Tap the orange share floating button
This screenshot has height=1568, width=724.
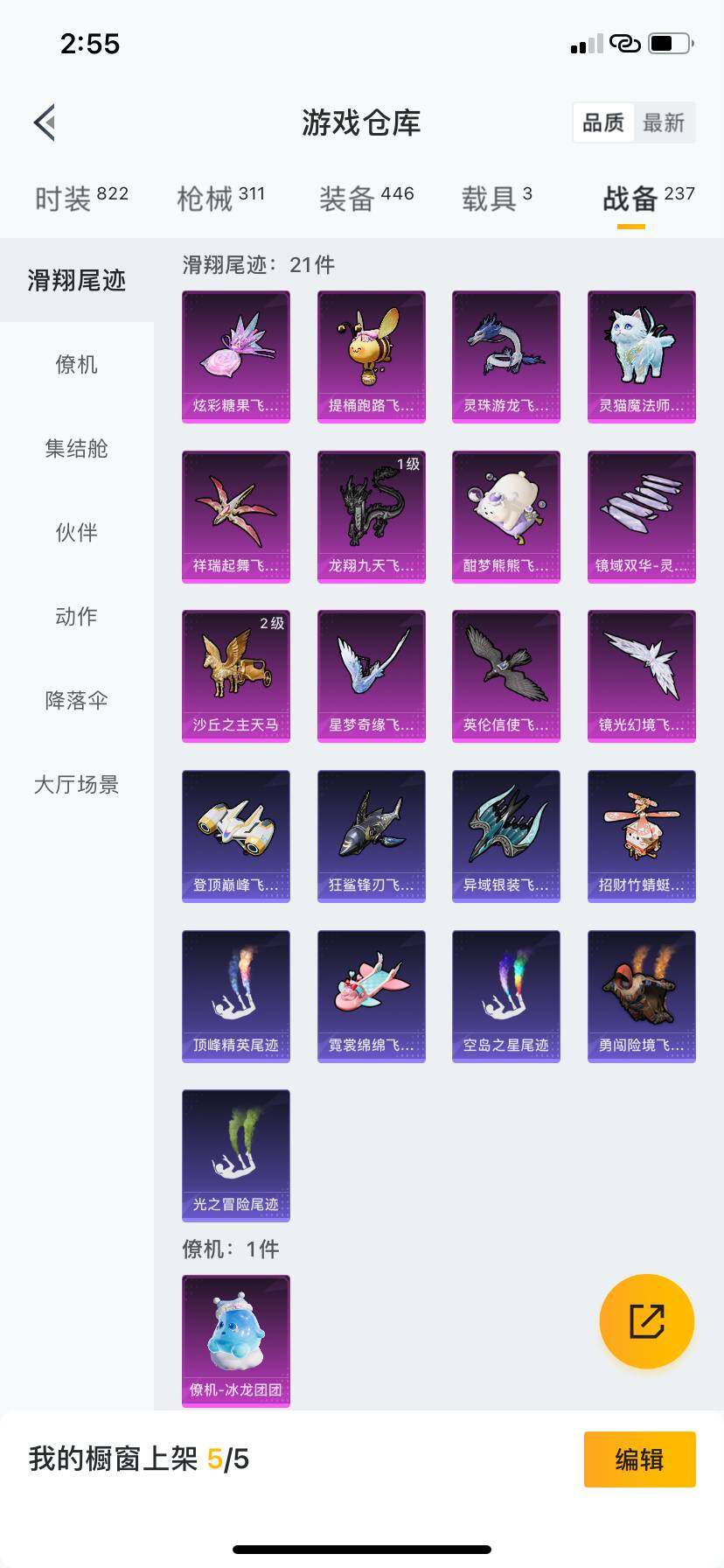point(646,1320)
